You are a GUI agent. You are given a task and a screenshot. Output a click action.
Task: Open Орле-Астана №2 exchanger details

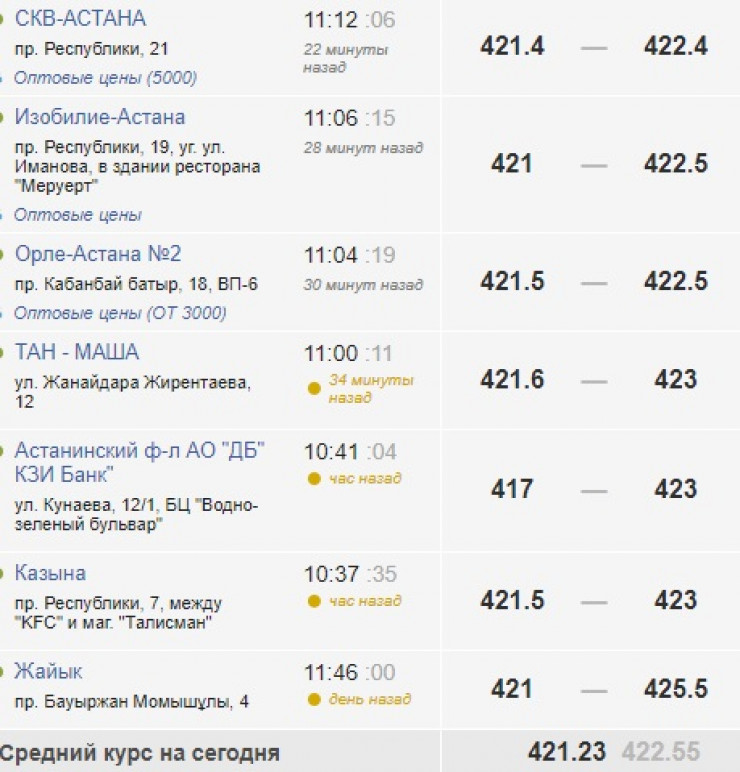point(98,254)
